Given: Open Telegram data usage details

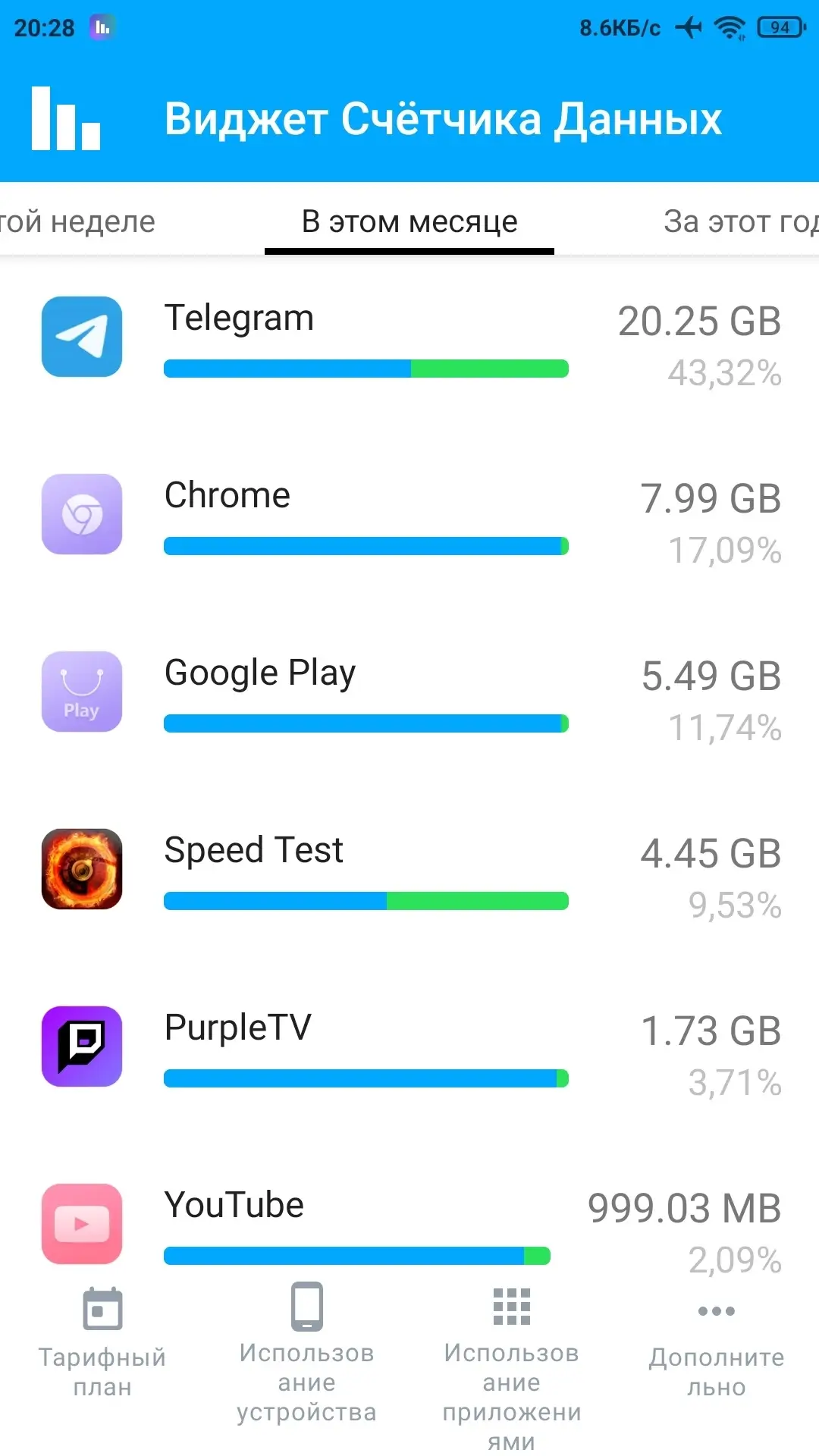Looking at the screenshot, I should (409, 337).
